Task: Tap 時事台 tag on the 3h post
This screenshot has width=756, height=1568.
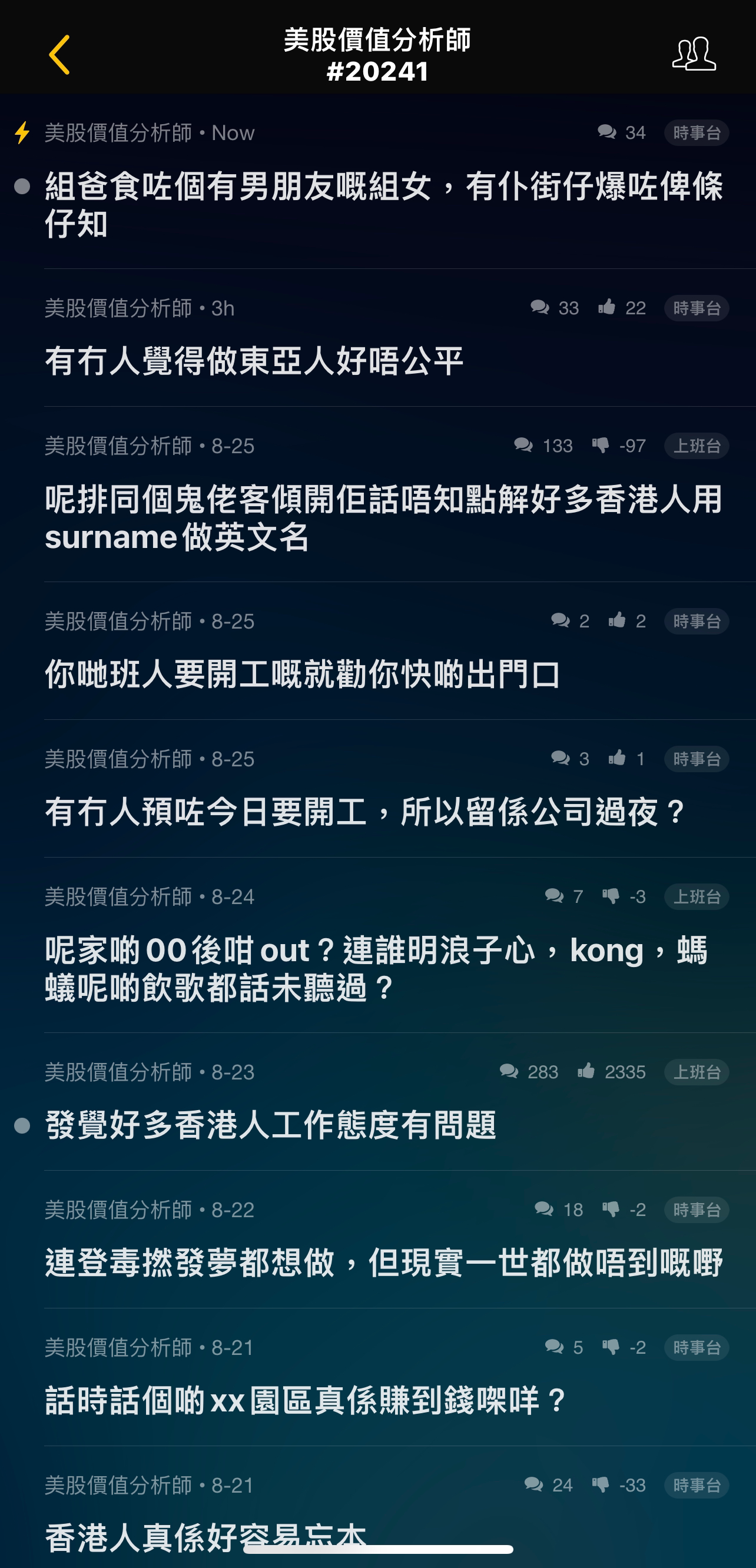Action: 697,308
